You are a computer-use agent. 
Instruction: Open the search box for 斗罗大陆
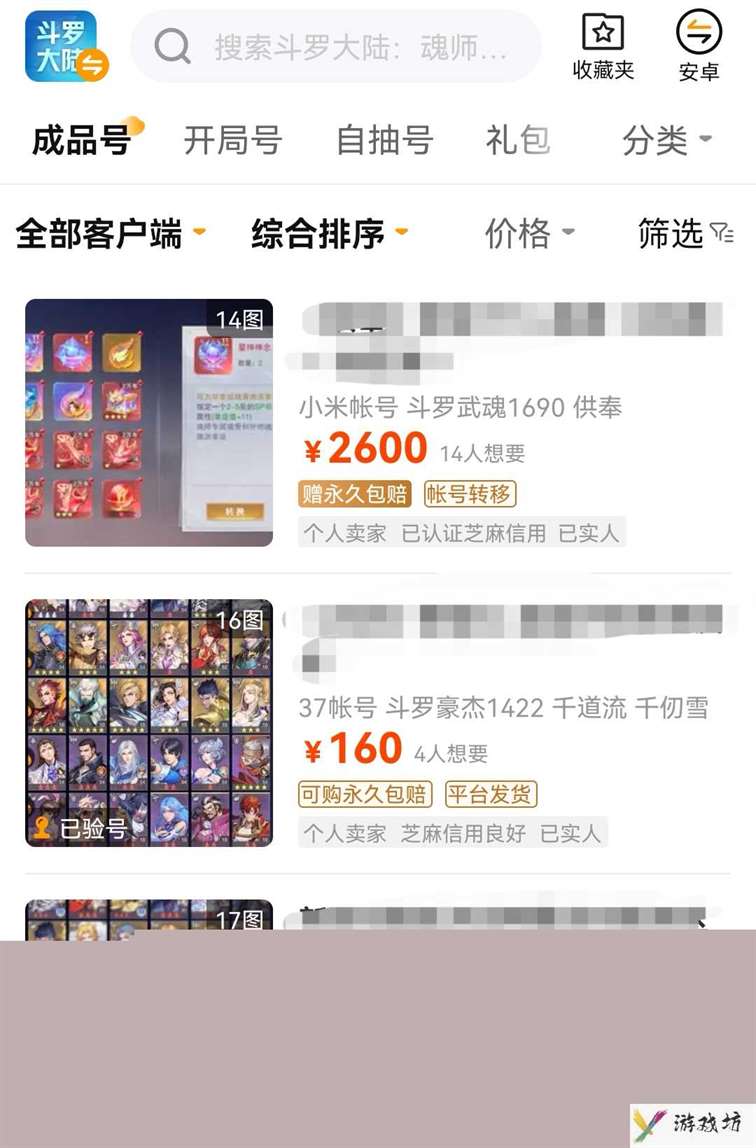pyautogui.click(x=340, y=47)
